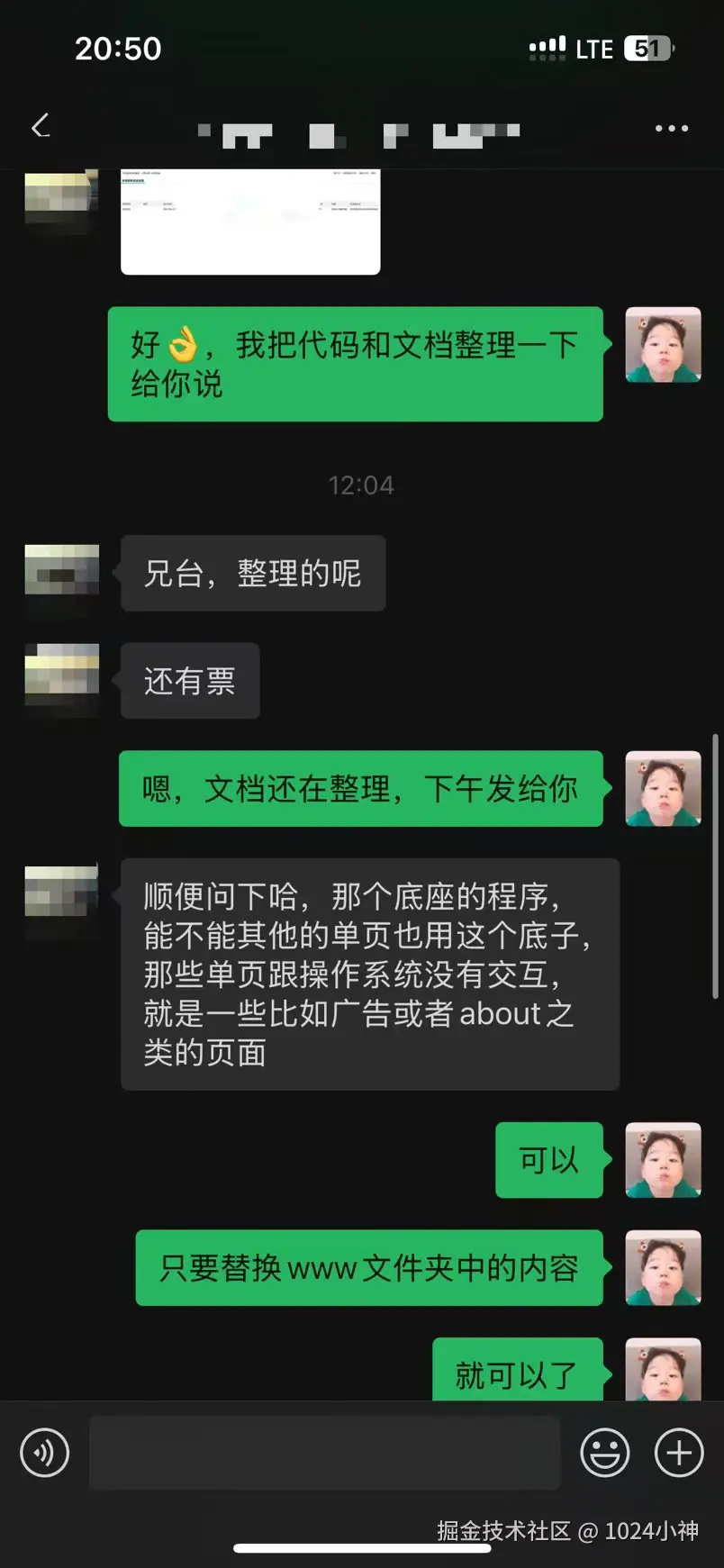
Task: Open the chat info three-dot menu
Action: 671,129
